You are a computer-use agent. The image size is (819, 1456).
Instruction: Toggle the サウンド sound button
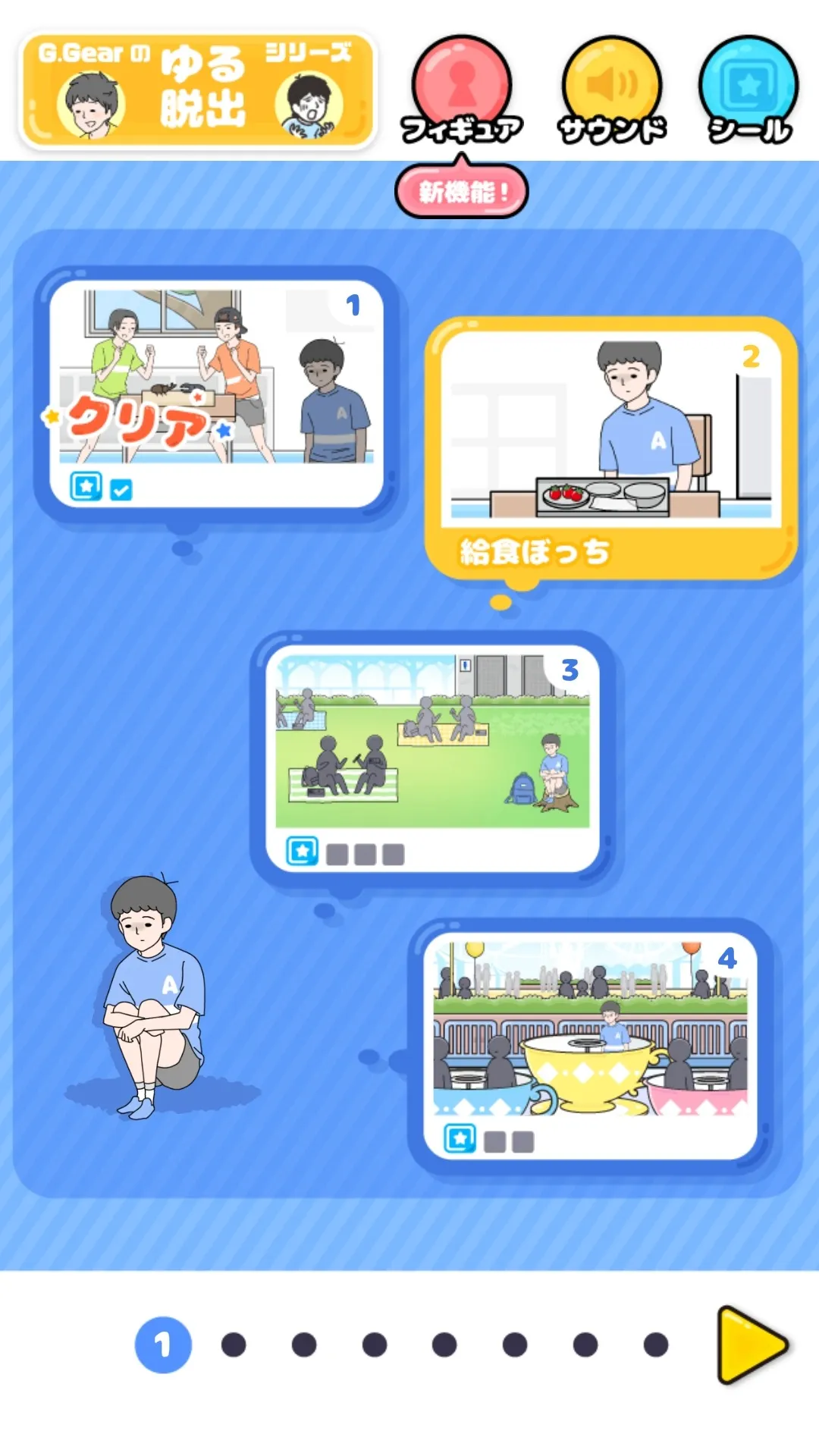[x=611, y=91]
